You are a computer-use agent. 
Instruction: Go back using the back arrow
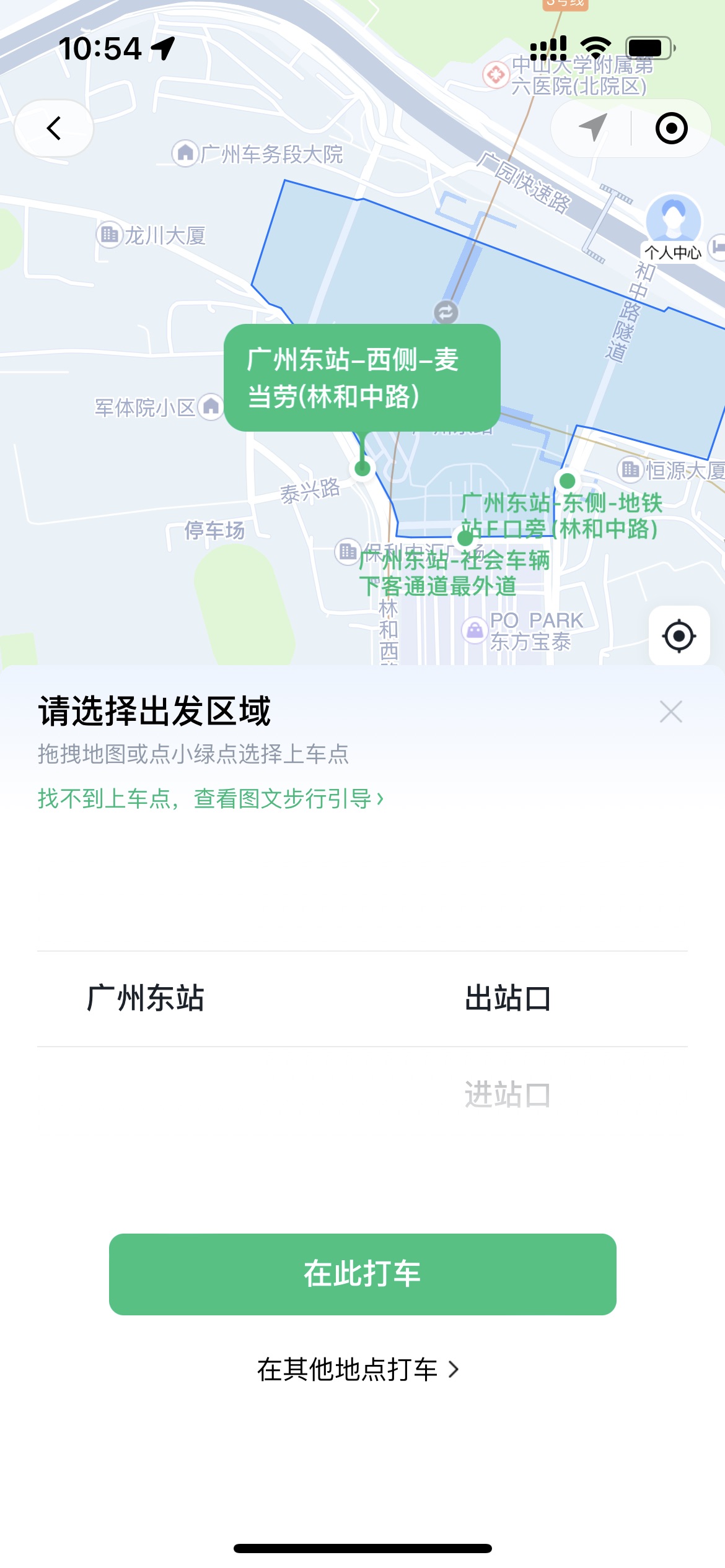[55, 128]
